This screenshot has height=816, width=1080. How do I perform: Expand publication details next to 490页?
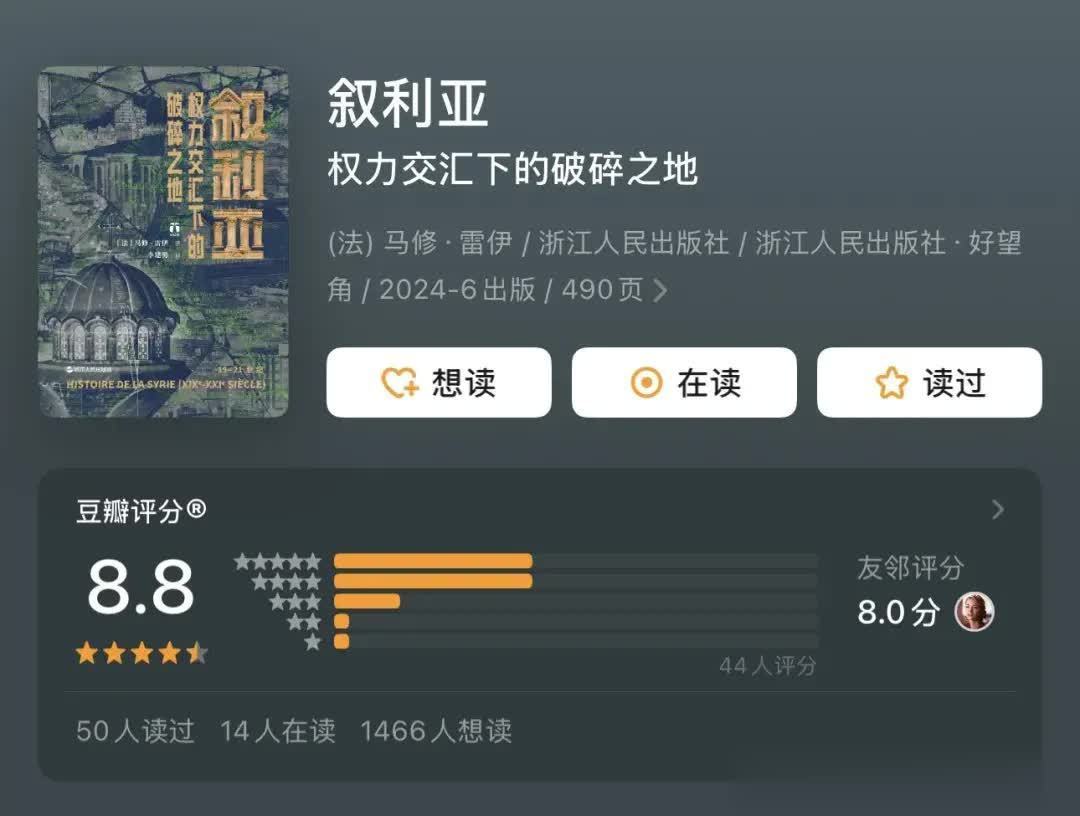click(660, 291)
